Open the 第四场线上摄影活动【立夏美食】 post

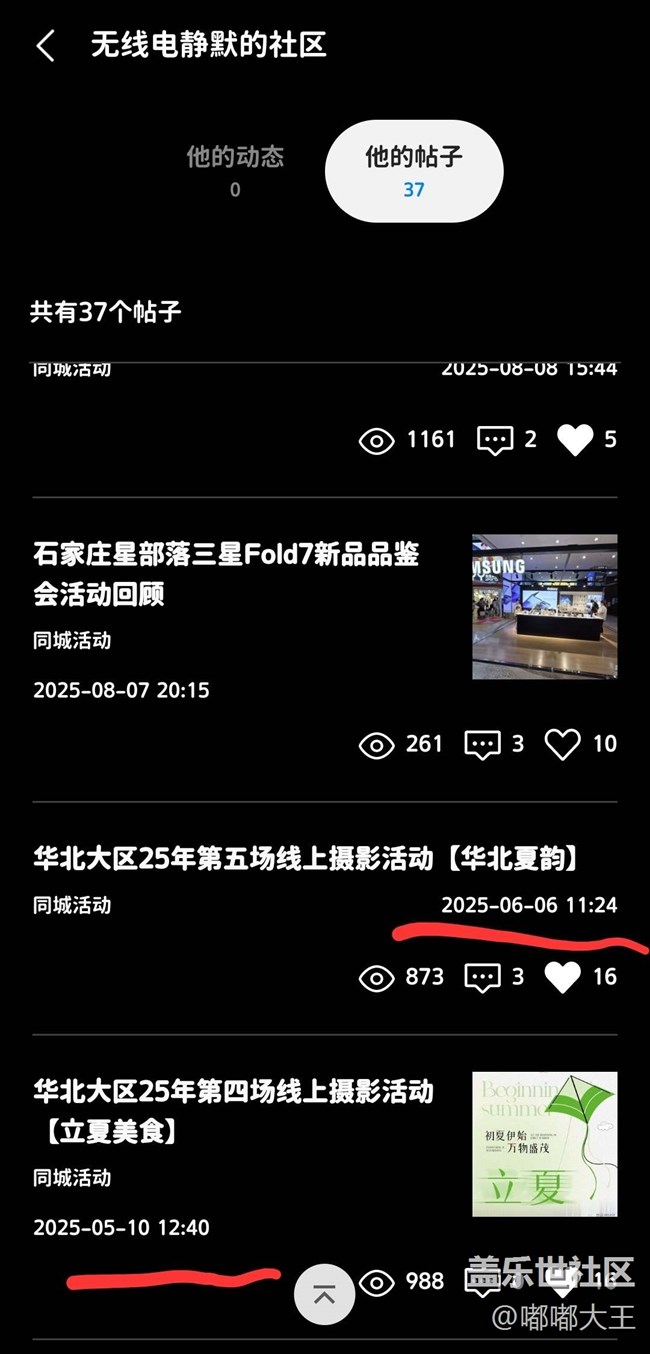coord(234,1110)
